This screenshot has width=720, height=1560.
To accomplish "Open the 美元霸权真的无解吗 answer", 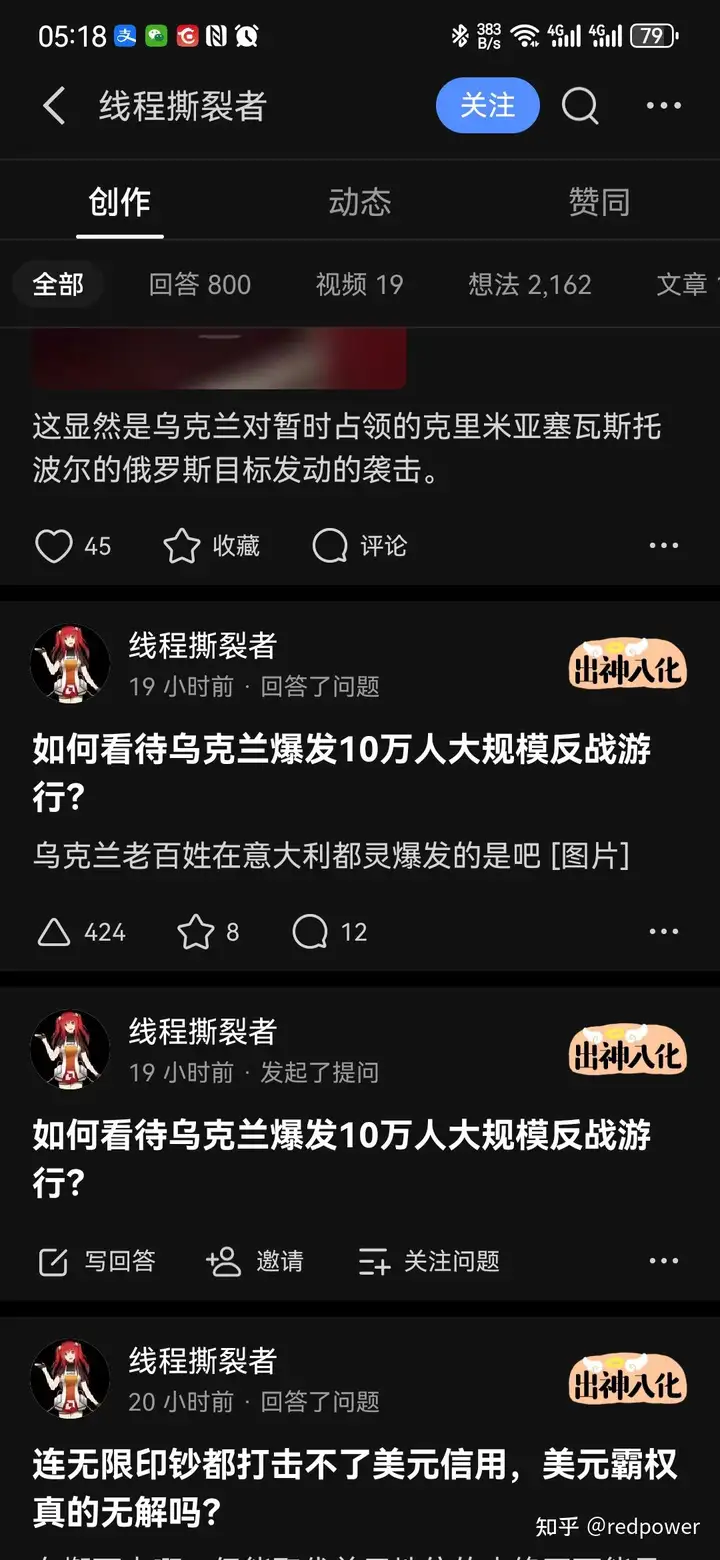I will click(354, 1486).
